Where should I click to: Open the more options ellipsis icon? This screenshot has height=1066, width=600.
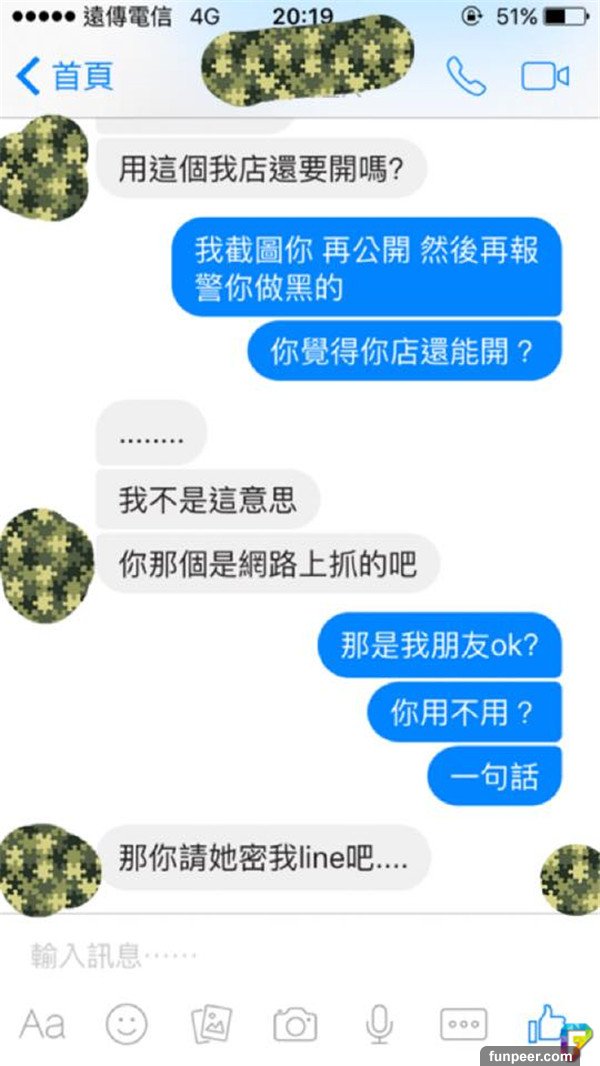[463, 1024]
